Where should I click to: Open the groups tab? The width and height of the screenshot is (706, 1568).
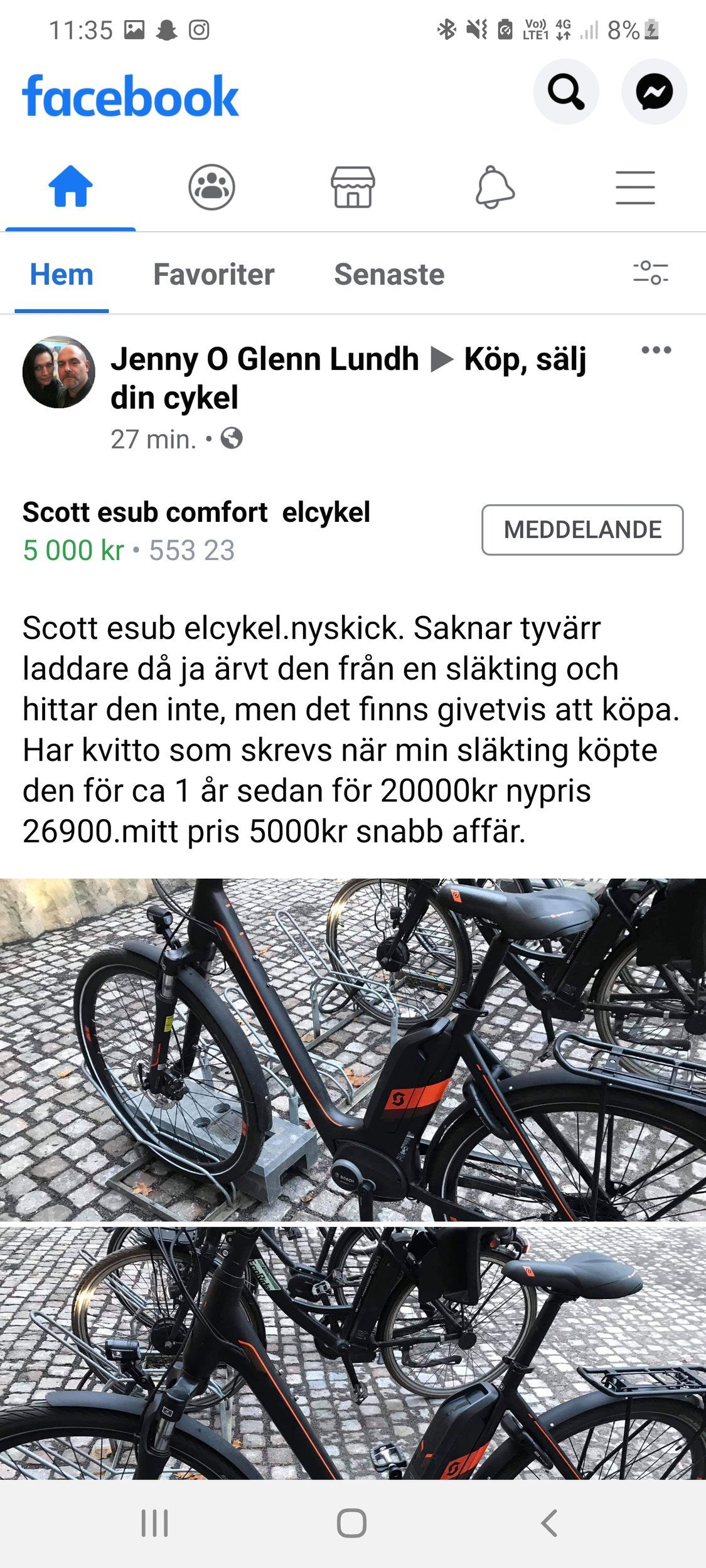click(x=211, y=187)
